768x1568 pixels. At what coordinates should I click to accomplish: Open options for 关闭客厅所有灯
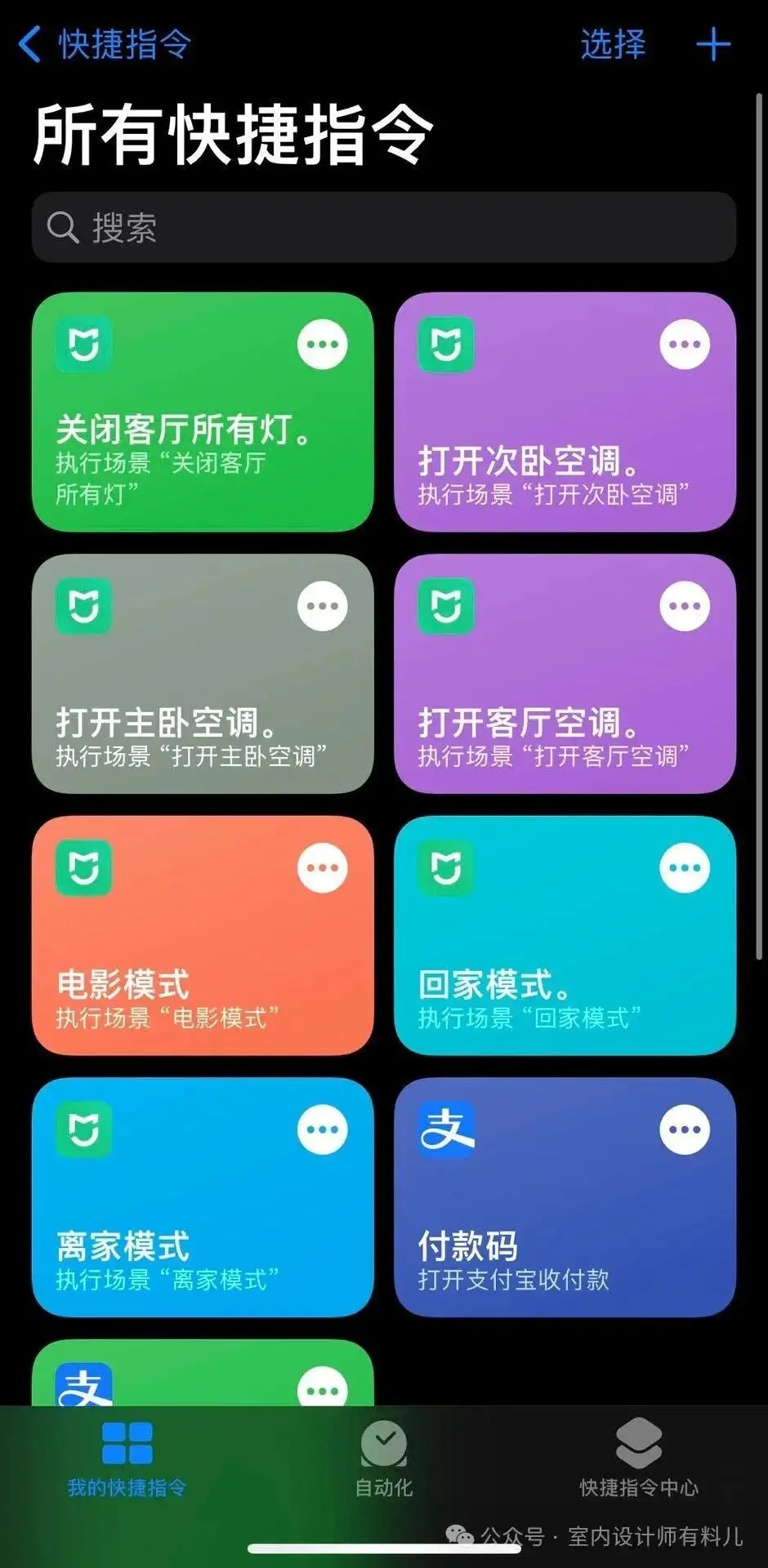[x=323, y=345]
